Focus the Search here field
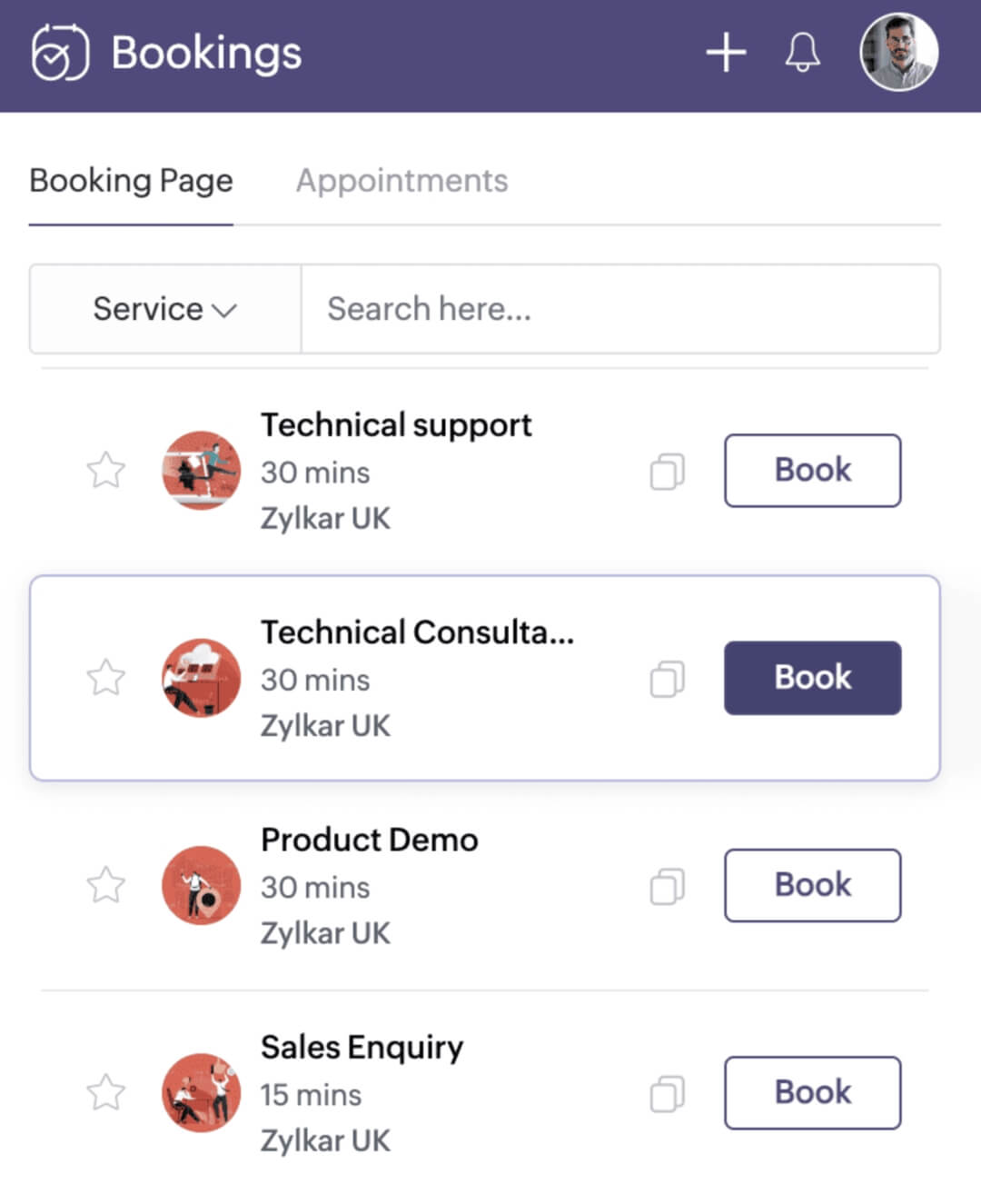Viewport: 981px width, 1204px height. pos(619,309)
